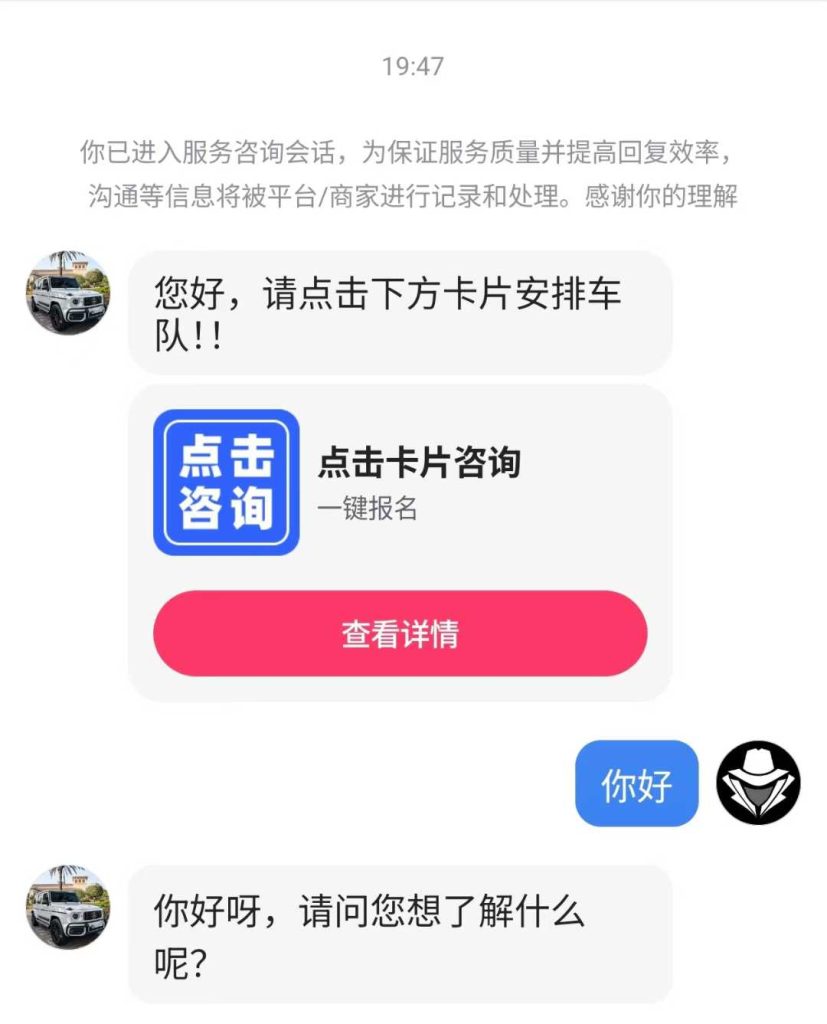827x1024 pixels.
Task: Open the merchant's white G-Wagon avatar
Action: pos(66,292)
